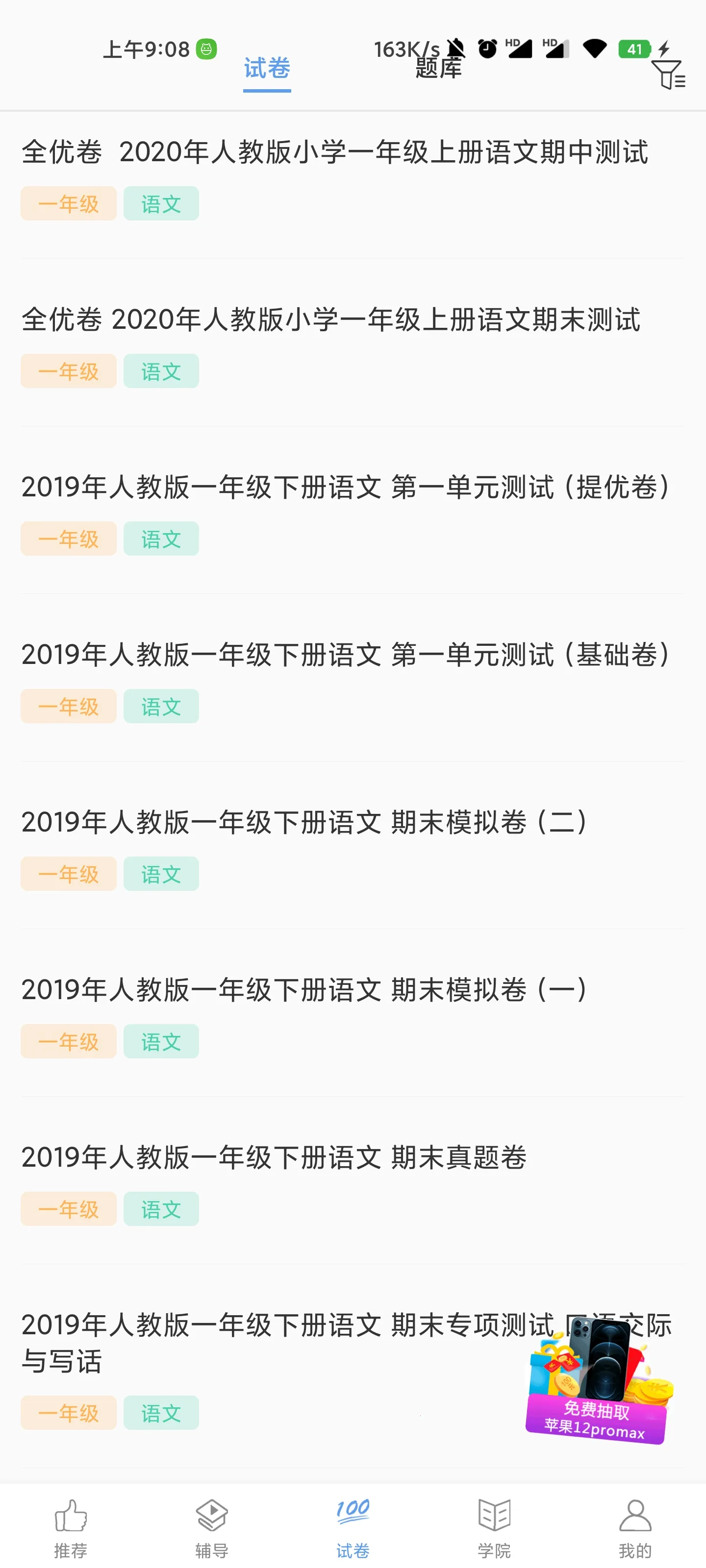Switch to the 题库 top tab

pyautogui.click(x=438, y=68)
